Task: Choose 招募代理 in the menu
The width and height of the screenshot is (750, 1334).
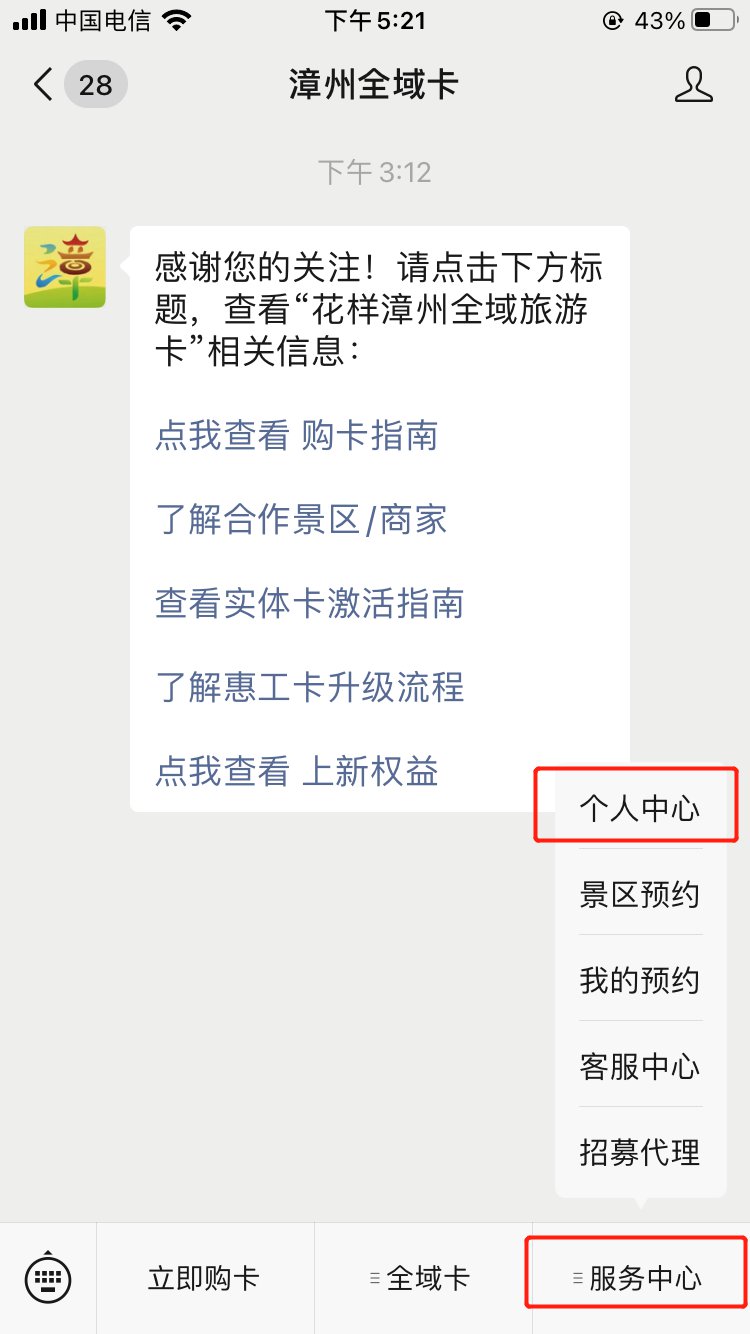Action: click(640, 1152)
